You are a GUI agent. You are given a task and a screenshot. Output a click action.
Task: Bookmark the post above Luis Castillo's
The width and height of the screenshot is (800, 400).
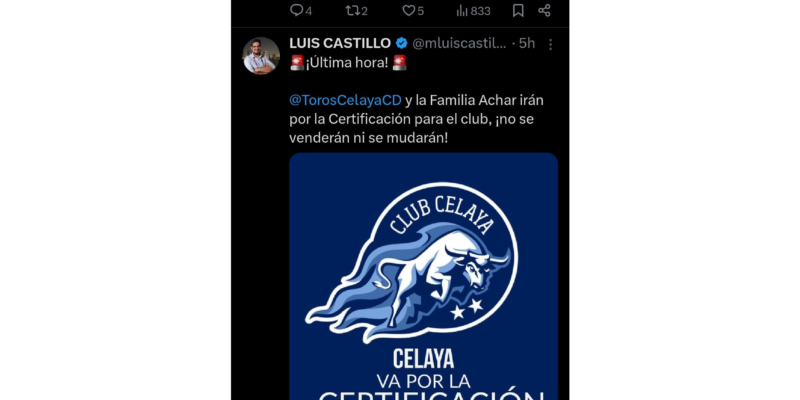click(518, 10)
